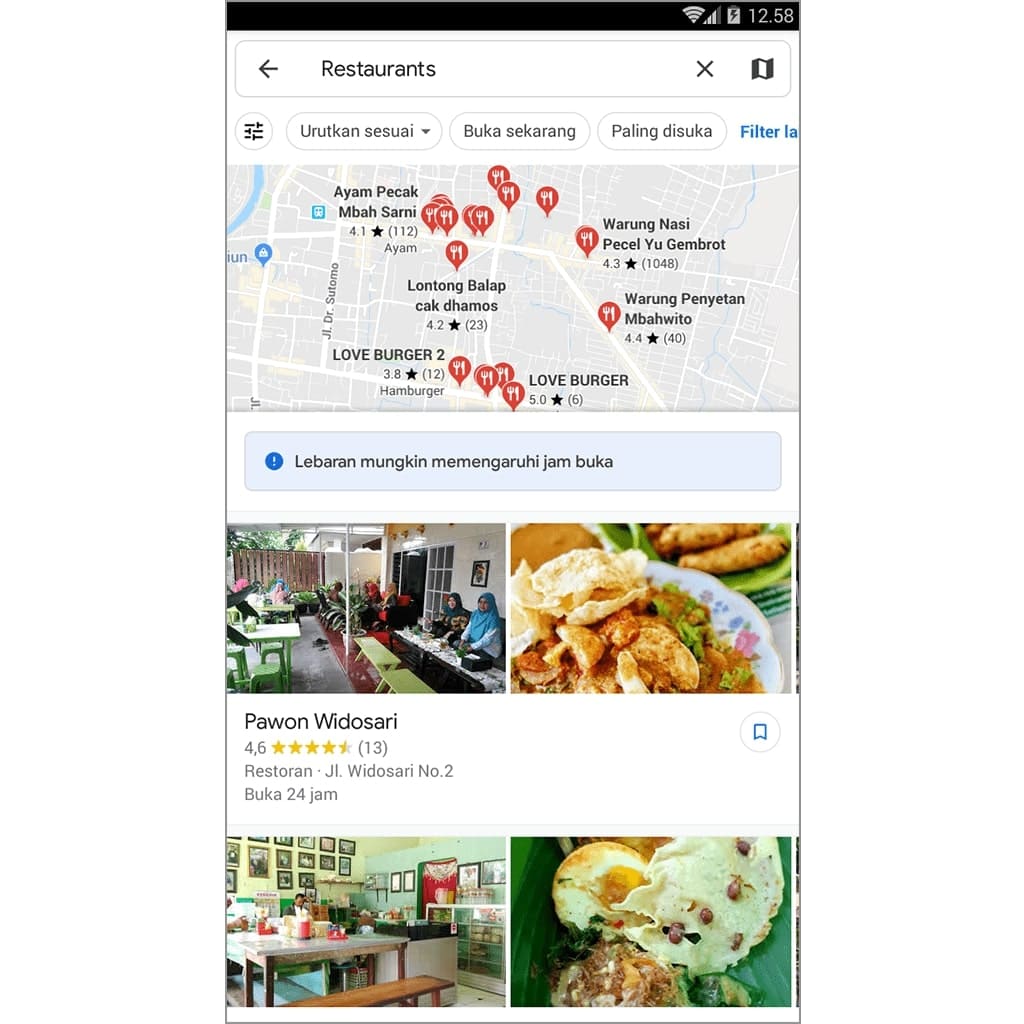Open the second restaurant's egg dish photo
1024x1024 pixels.
tap(650, 921)
